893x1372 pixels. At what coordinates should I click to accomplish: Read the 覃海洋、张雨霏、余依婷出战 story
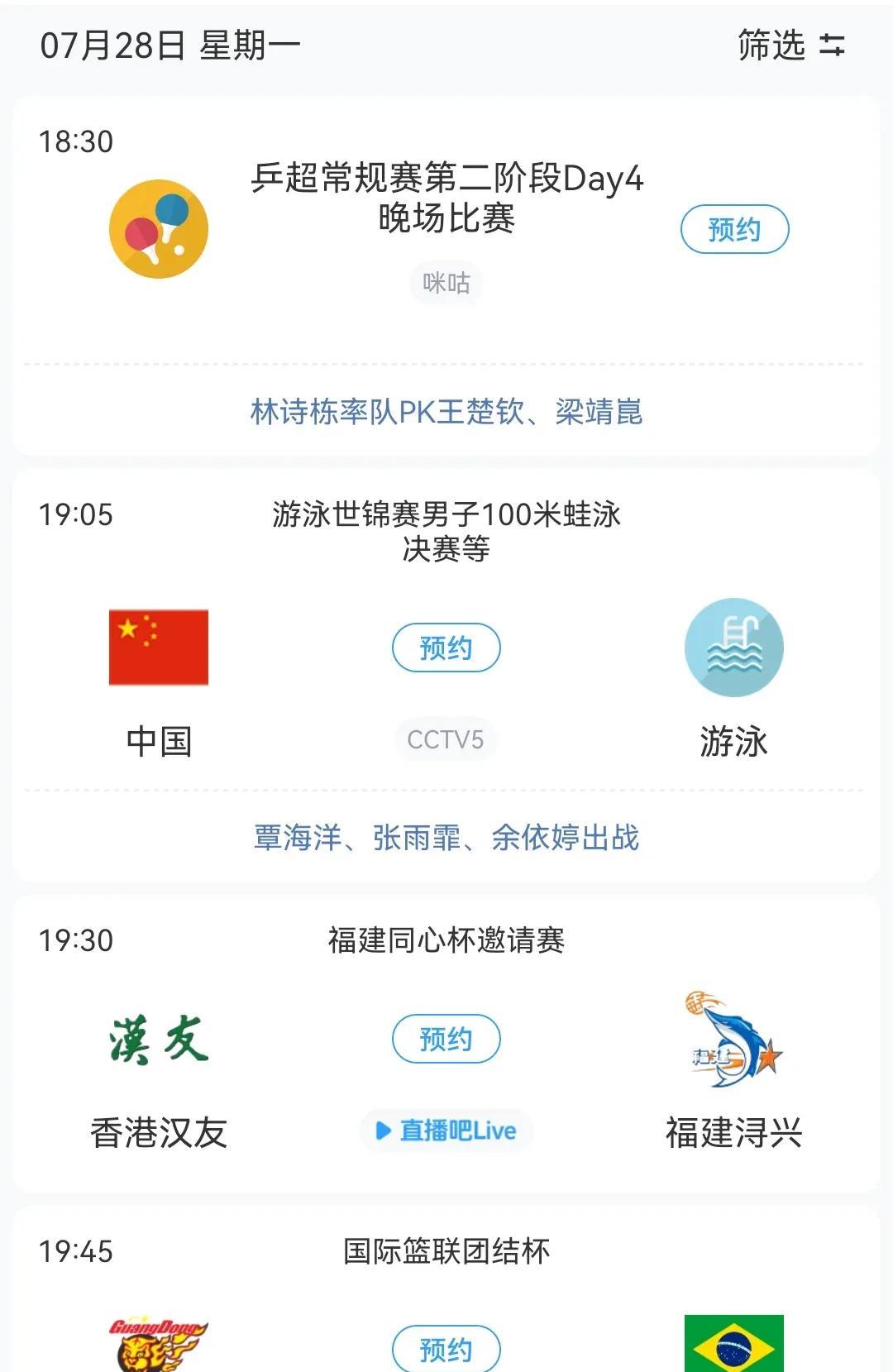coord(446,838)
